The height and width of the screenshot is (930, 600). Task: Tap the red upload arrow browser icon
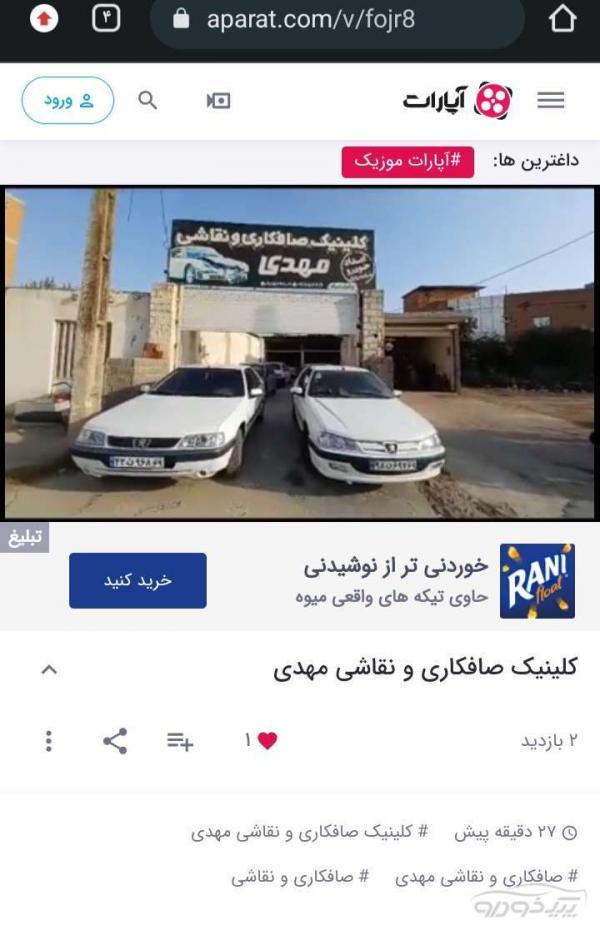(x=44, y=18)
